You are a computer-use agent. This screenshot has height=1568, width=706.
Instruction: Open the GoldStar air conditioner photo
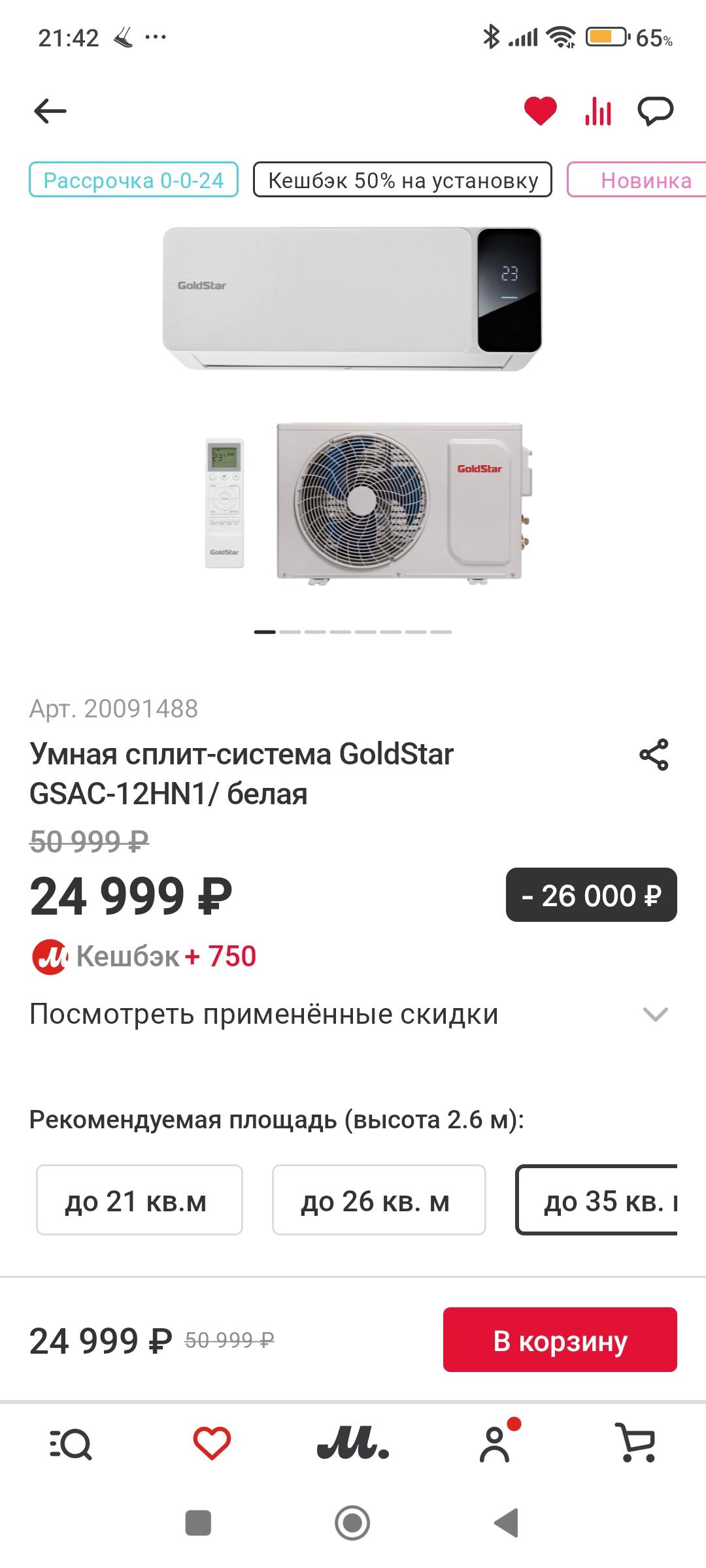click(x=353, y=405)
